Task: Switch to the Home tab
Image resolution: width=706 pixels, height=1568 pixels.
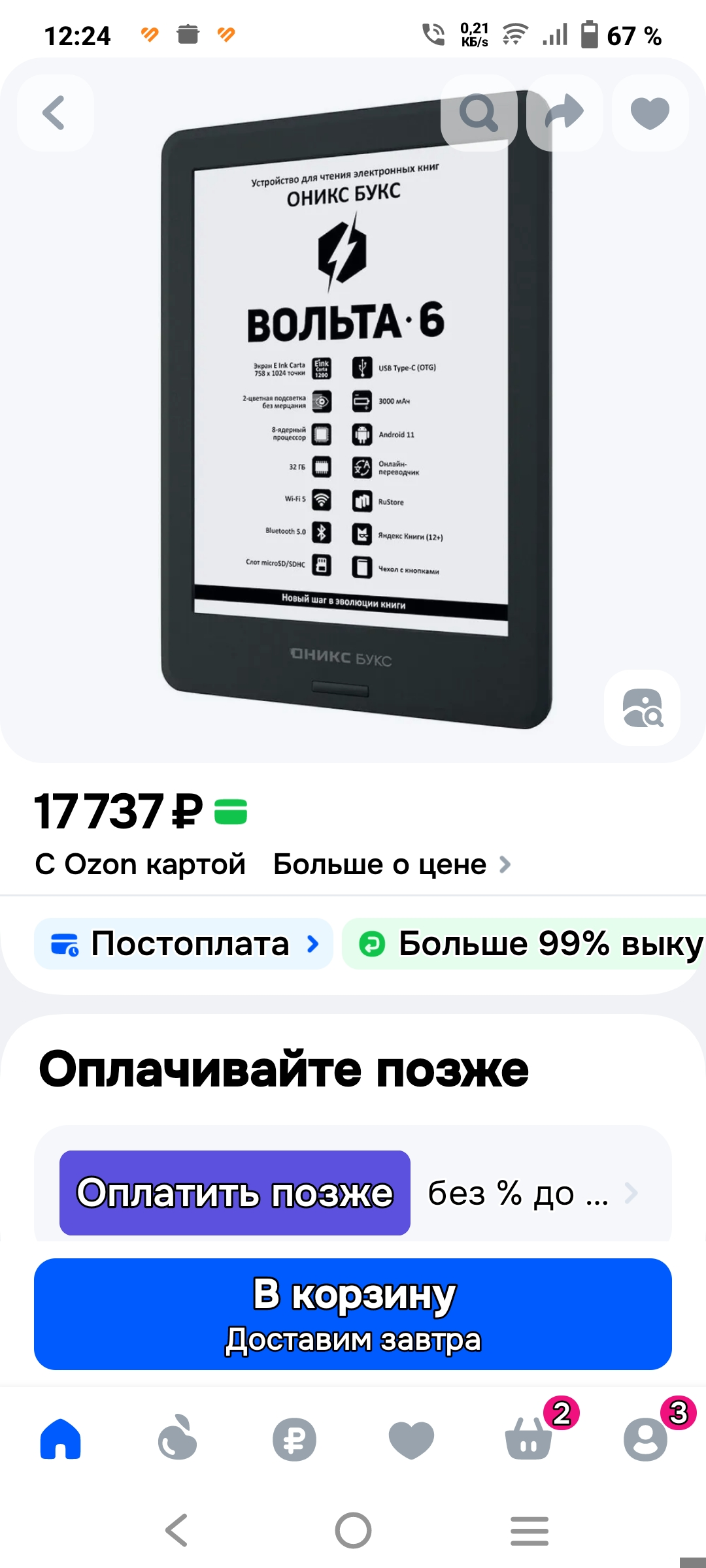Action: [60, 1439]
